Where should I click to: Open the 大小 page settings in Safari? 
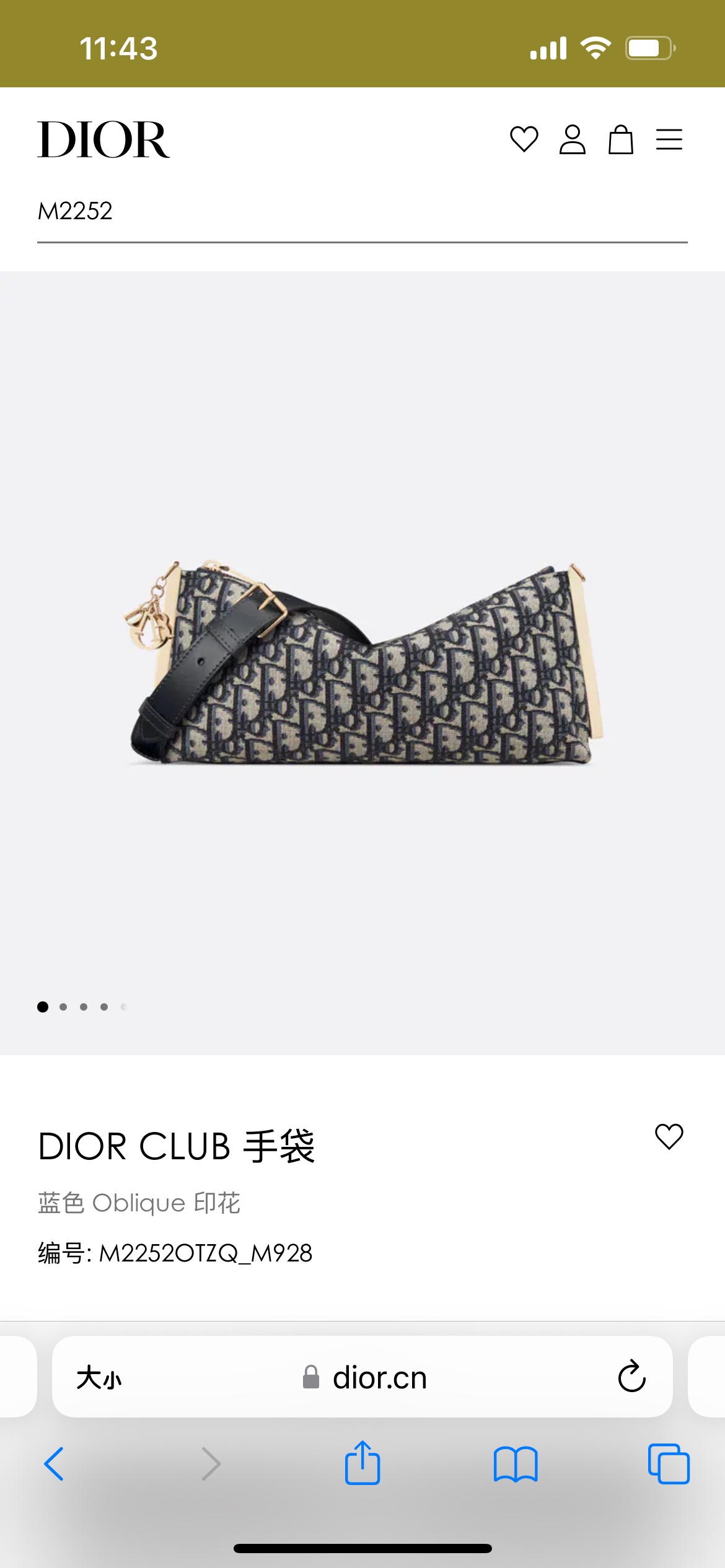pos(99,1378)
